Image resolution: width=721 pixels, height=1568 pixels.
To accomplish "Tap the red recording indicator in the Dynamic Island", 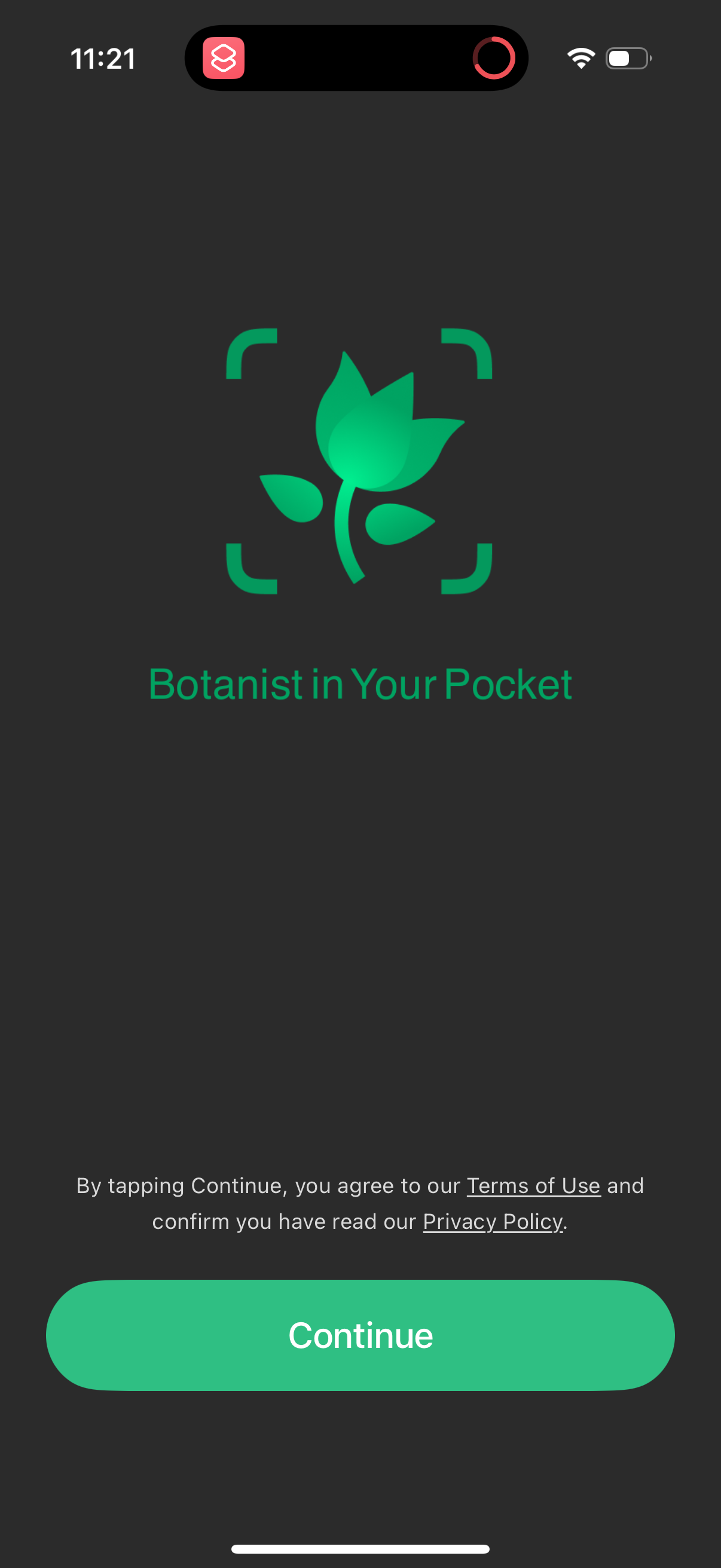I will [x=494, y=58].
